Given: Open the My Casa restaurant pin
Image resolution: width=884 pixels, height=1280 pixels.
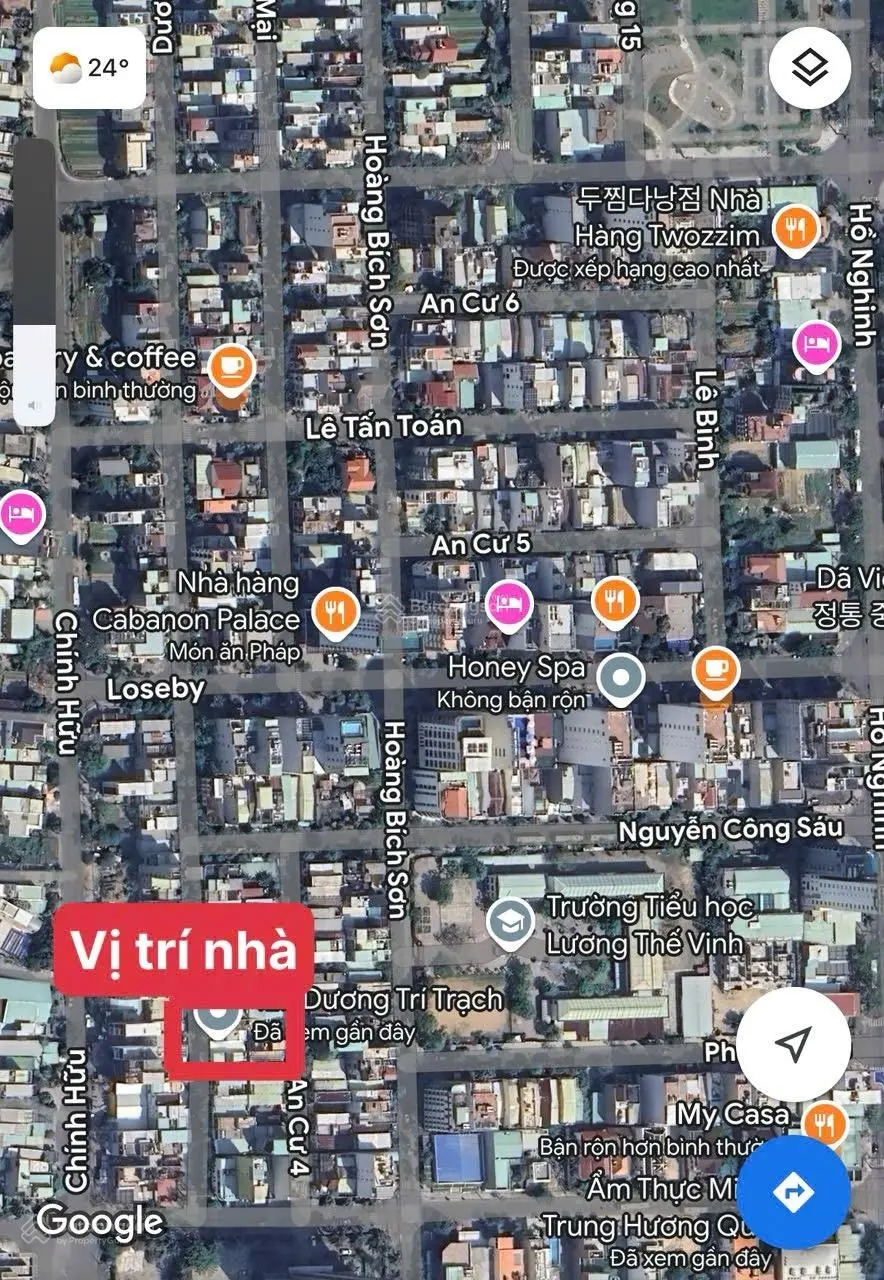Looking at the screenshot, I should (825, 1124).
